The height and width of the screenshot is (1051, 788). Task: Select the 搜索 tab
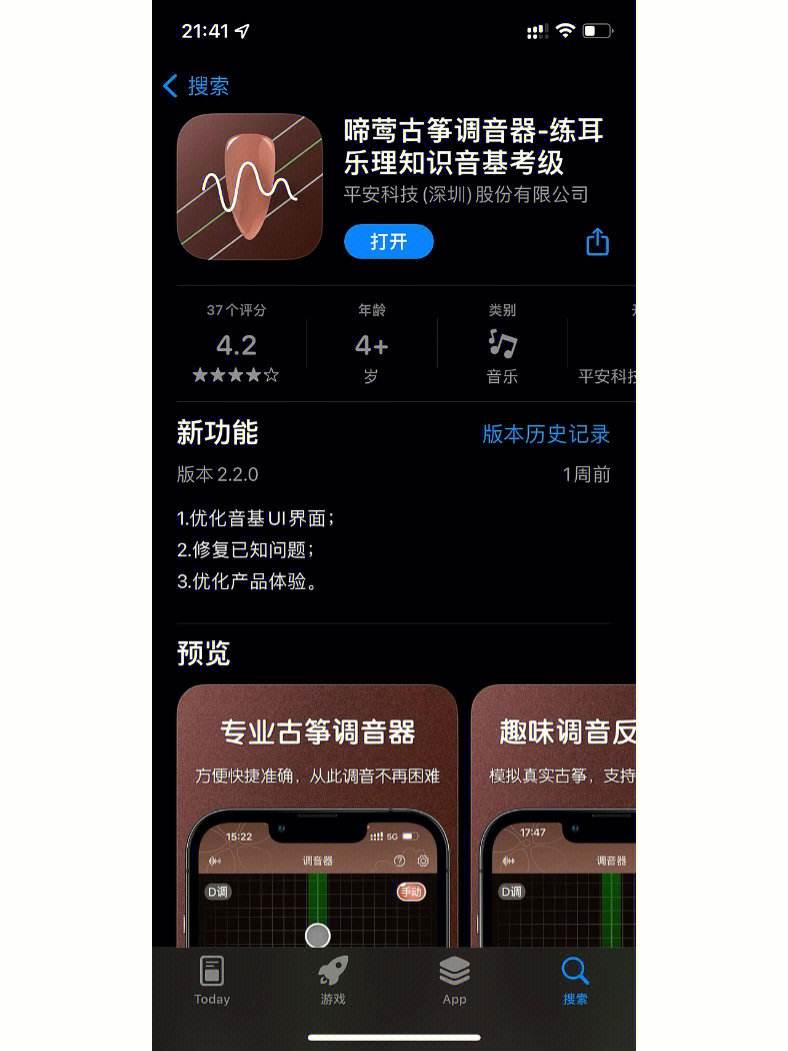point(575,980)
